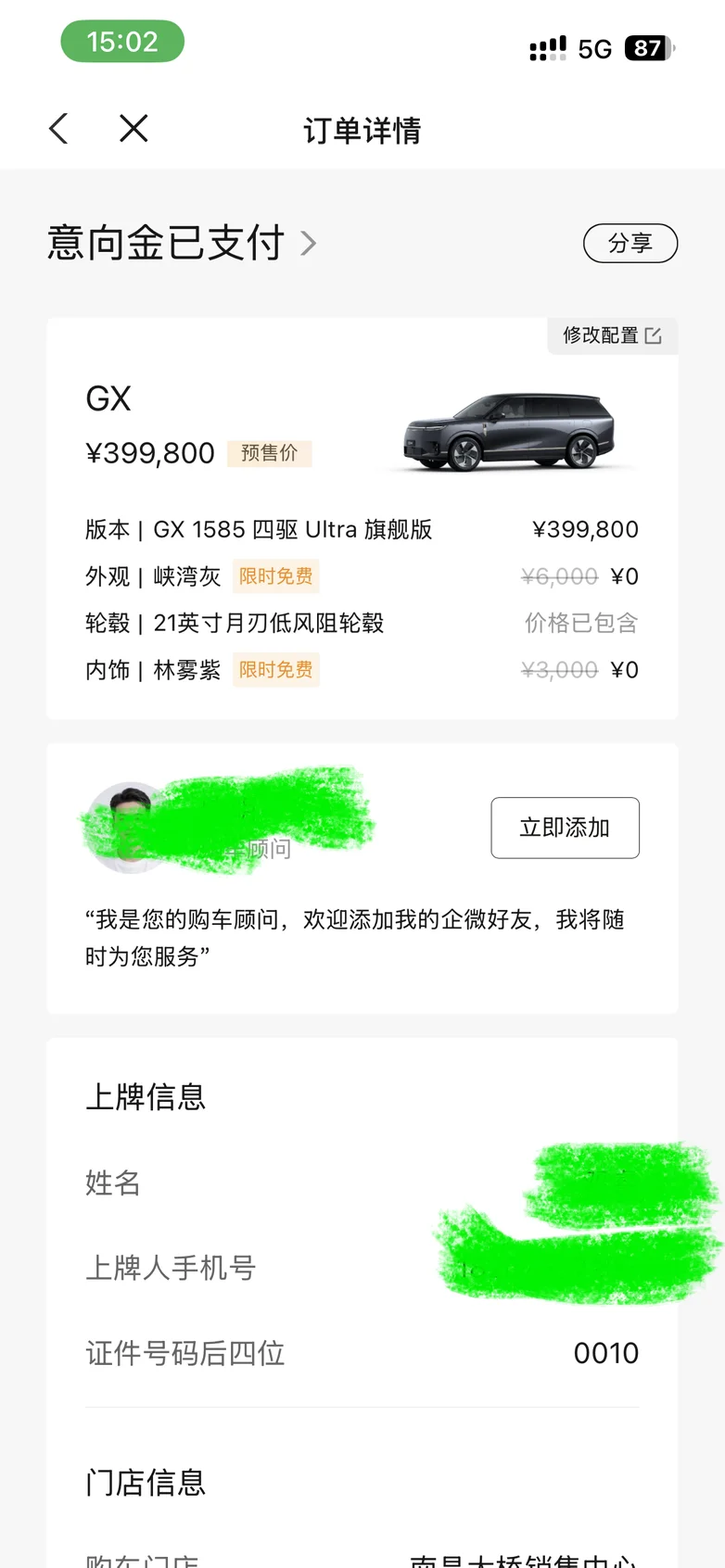Open 修改配置 to modify configuration
Image resolution: width=725 pixels, height=1568 pixels.
(612, 335)
